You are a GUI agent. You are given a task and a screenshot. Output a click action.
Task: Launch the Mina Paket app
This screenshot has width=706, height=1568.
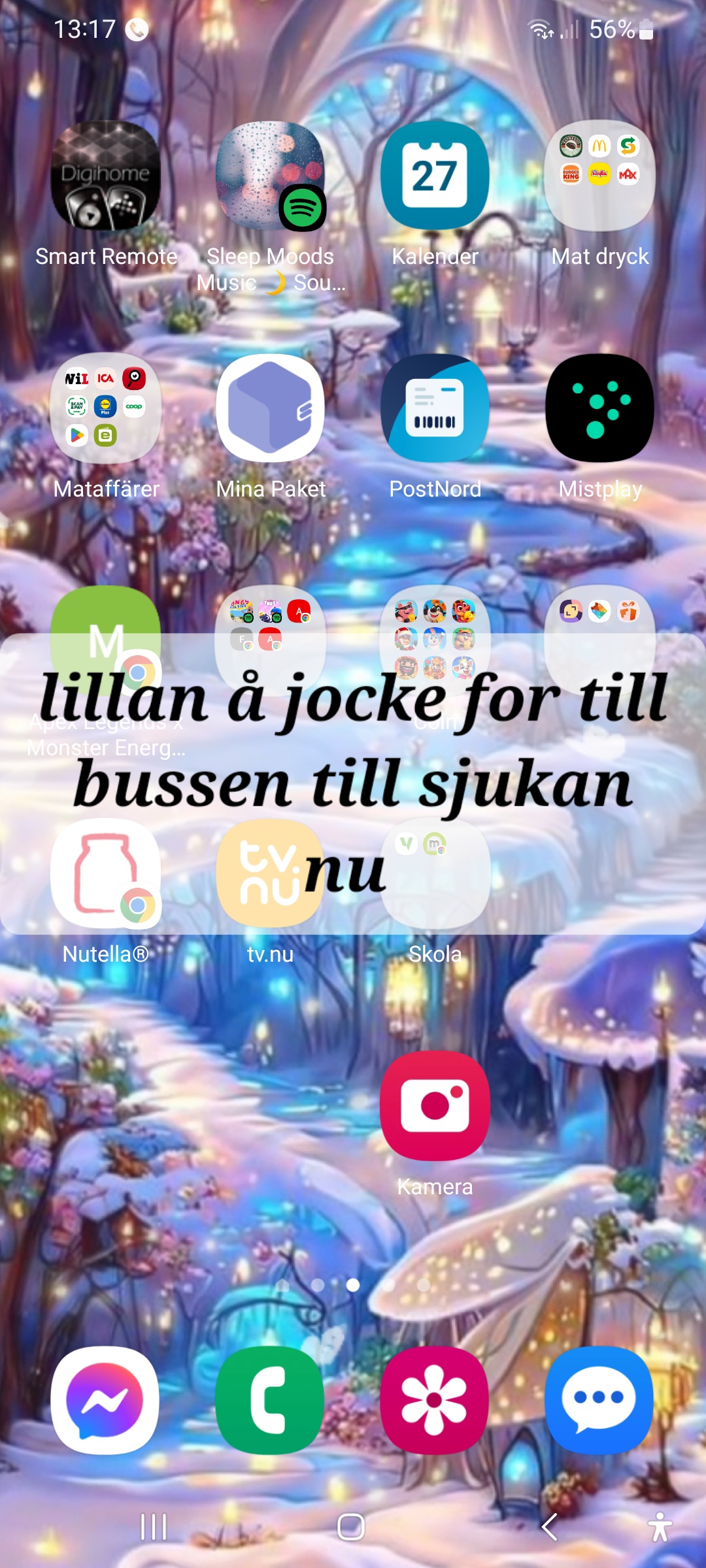pos(270,408)
